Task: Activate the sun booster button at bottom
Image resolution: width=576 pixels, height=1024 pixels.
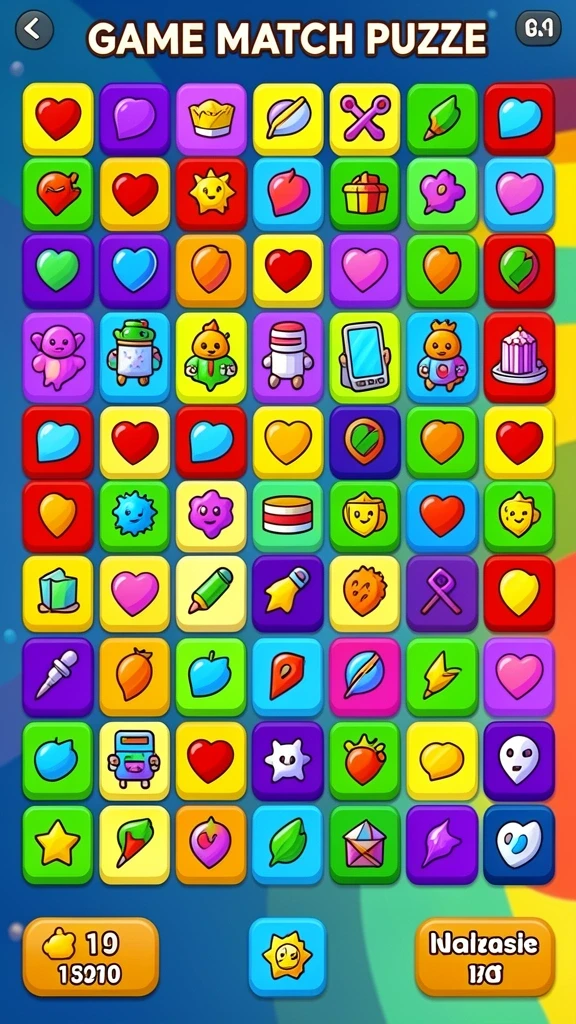Action: (287, 956)
